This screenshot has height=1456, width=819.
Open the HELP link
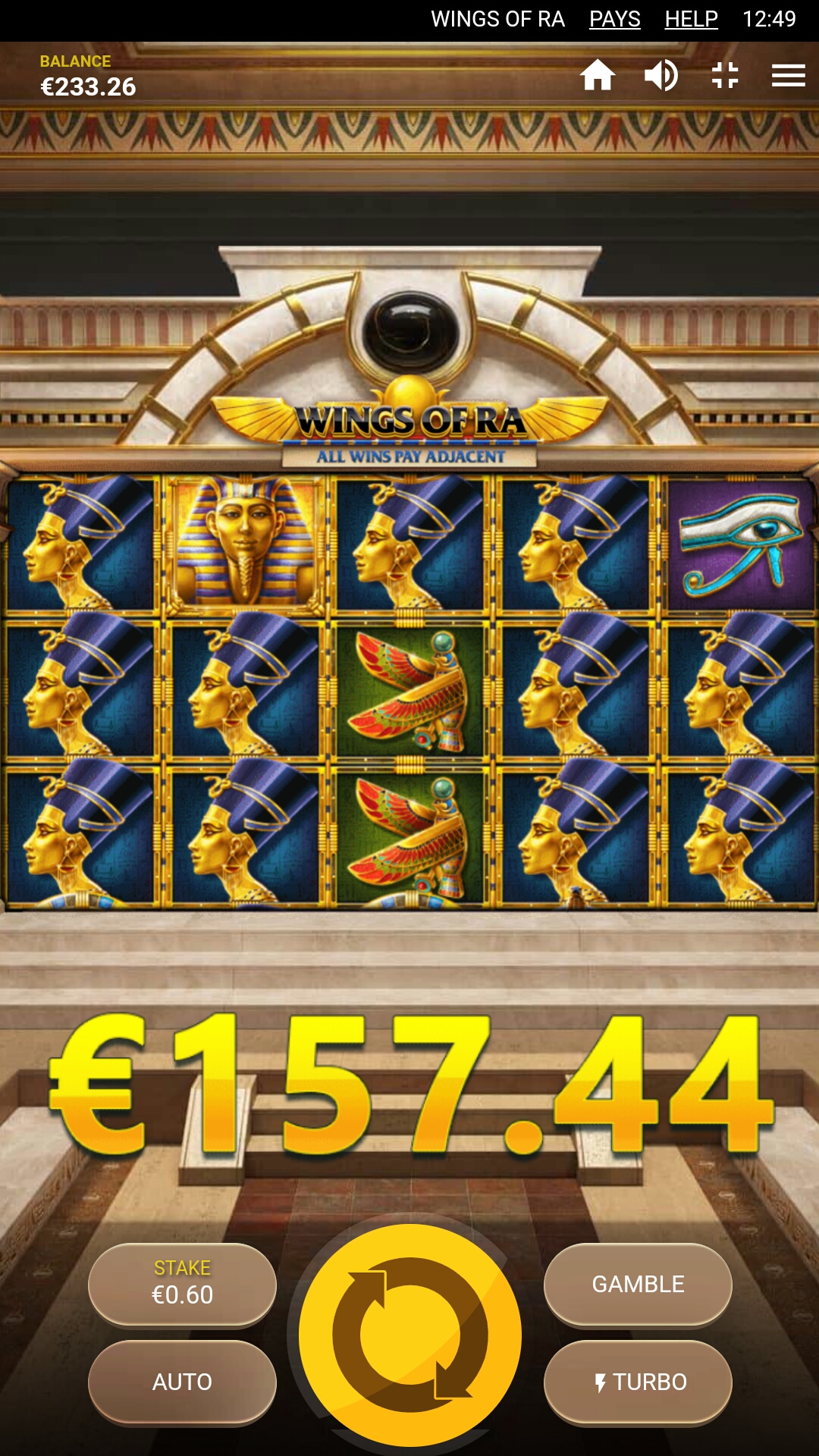point(691,19)
